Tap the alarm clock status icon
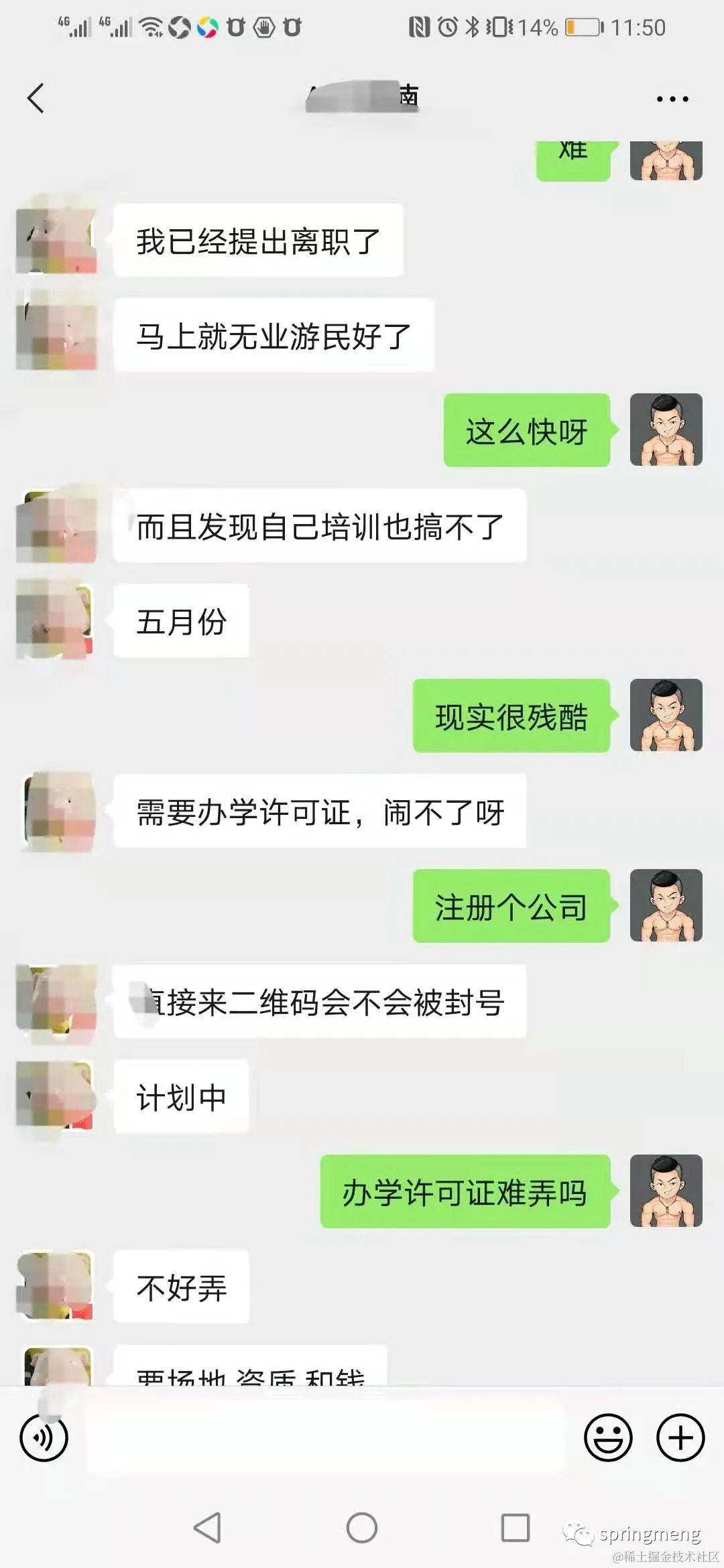 coord(448,27)
